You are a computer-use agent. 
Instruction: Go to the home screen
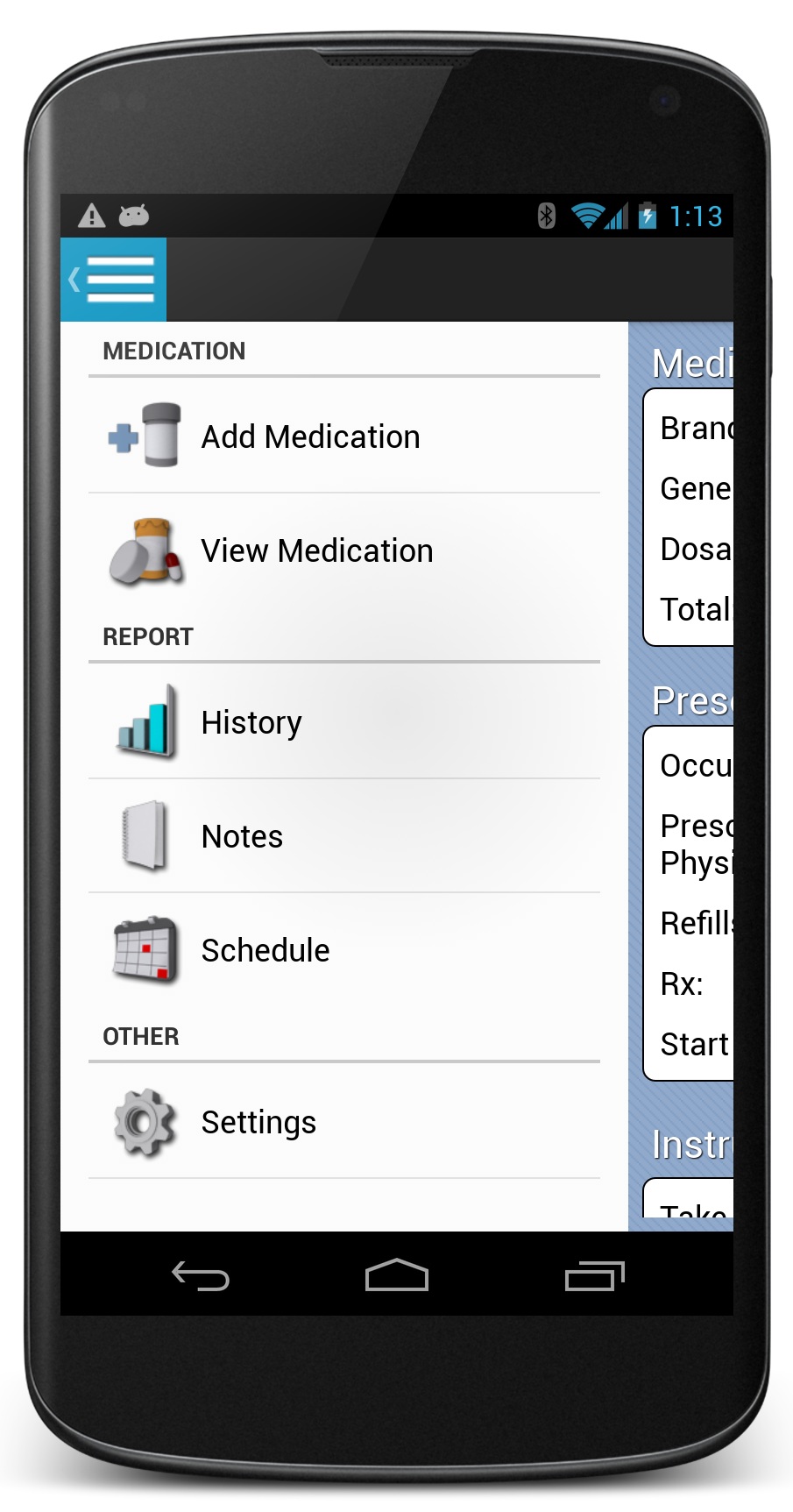397,1275
